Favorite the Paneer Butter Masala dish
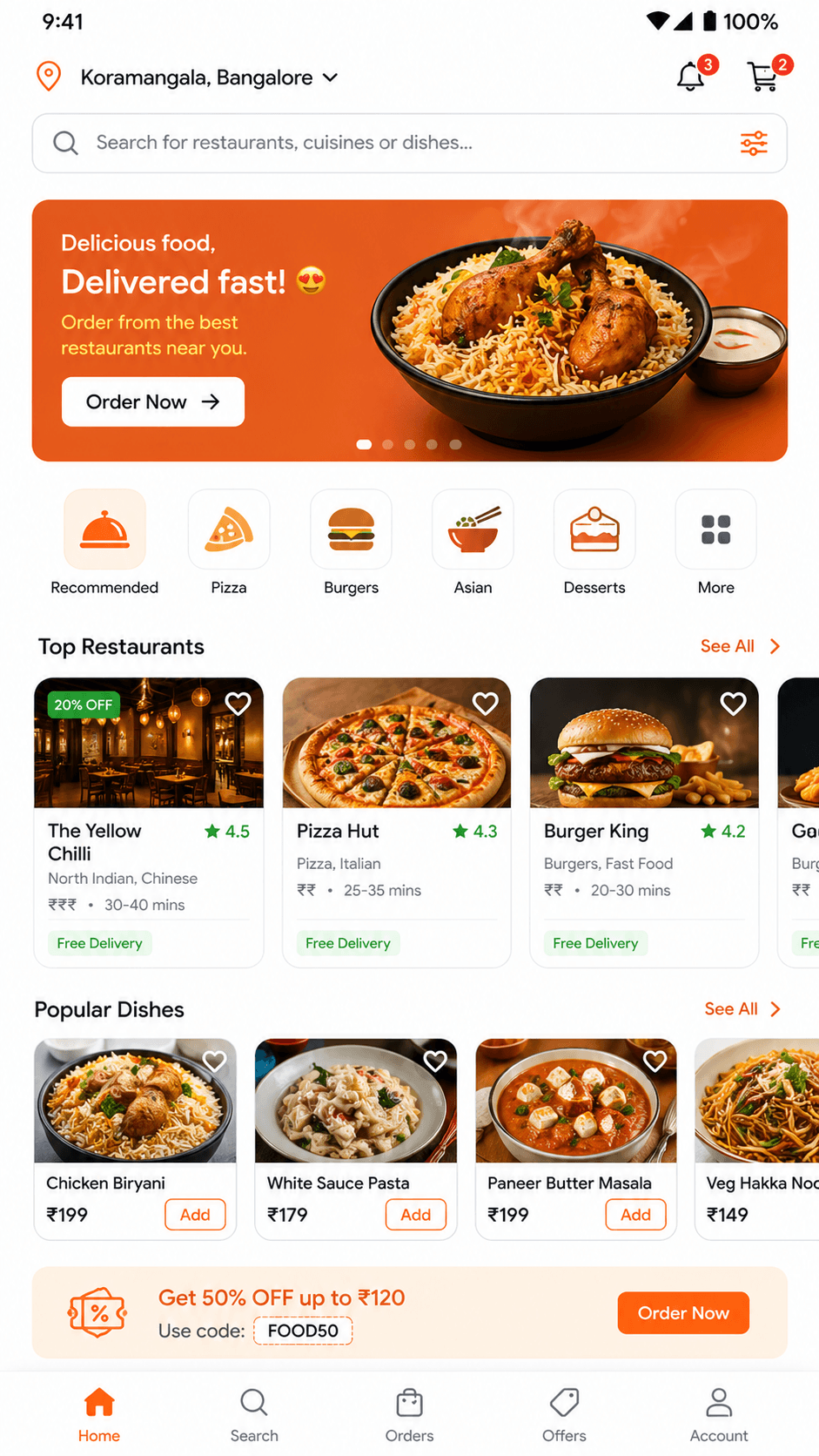Viewport: 819px width, 1456px height. pos(655,1061)
